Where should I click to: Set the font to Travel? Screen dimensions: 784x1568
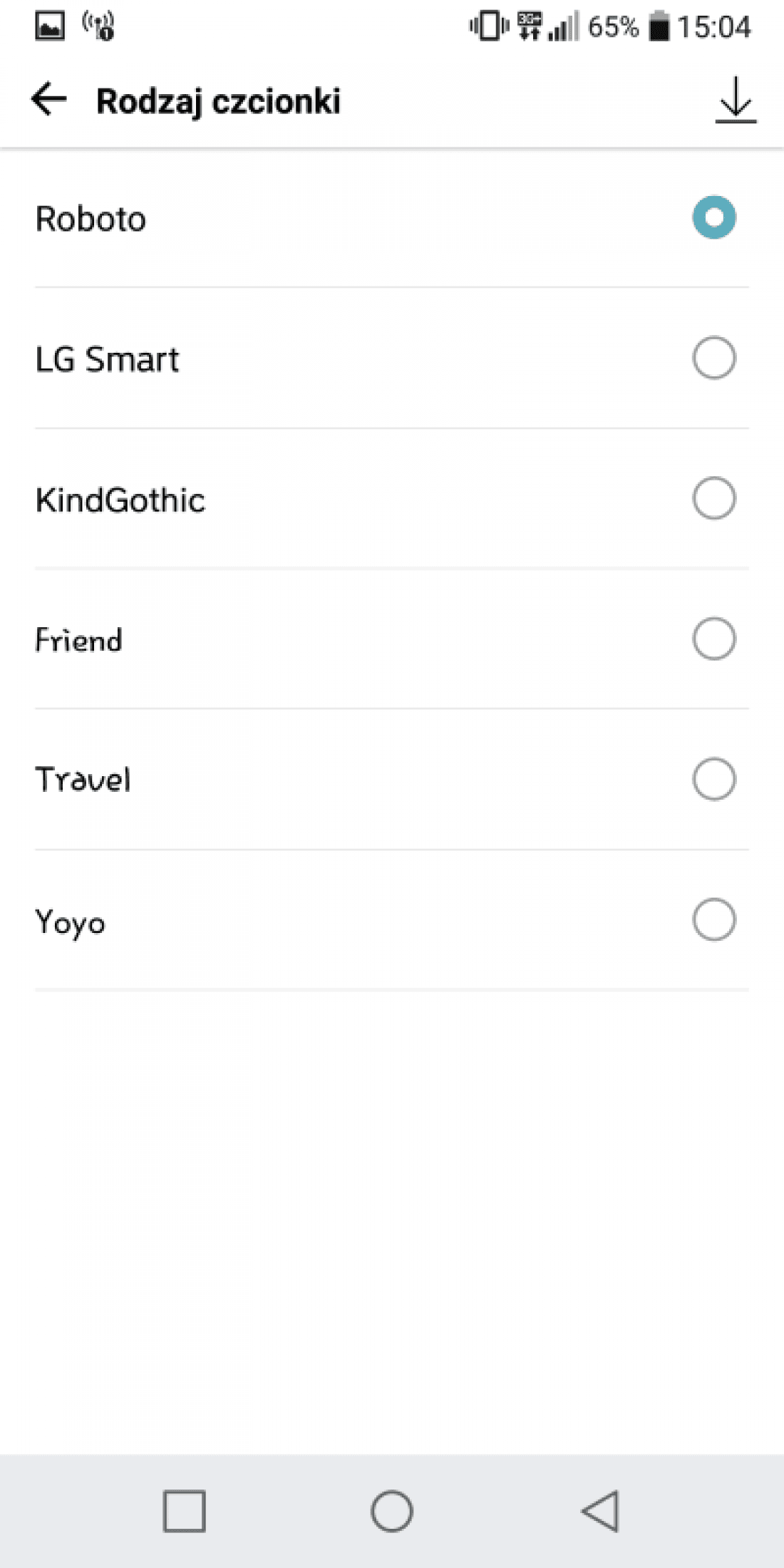click(392, 779)
